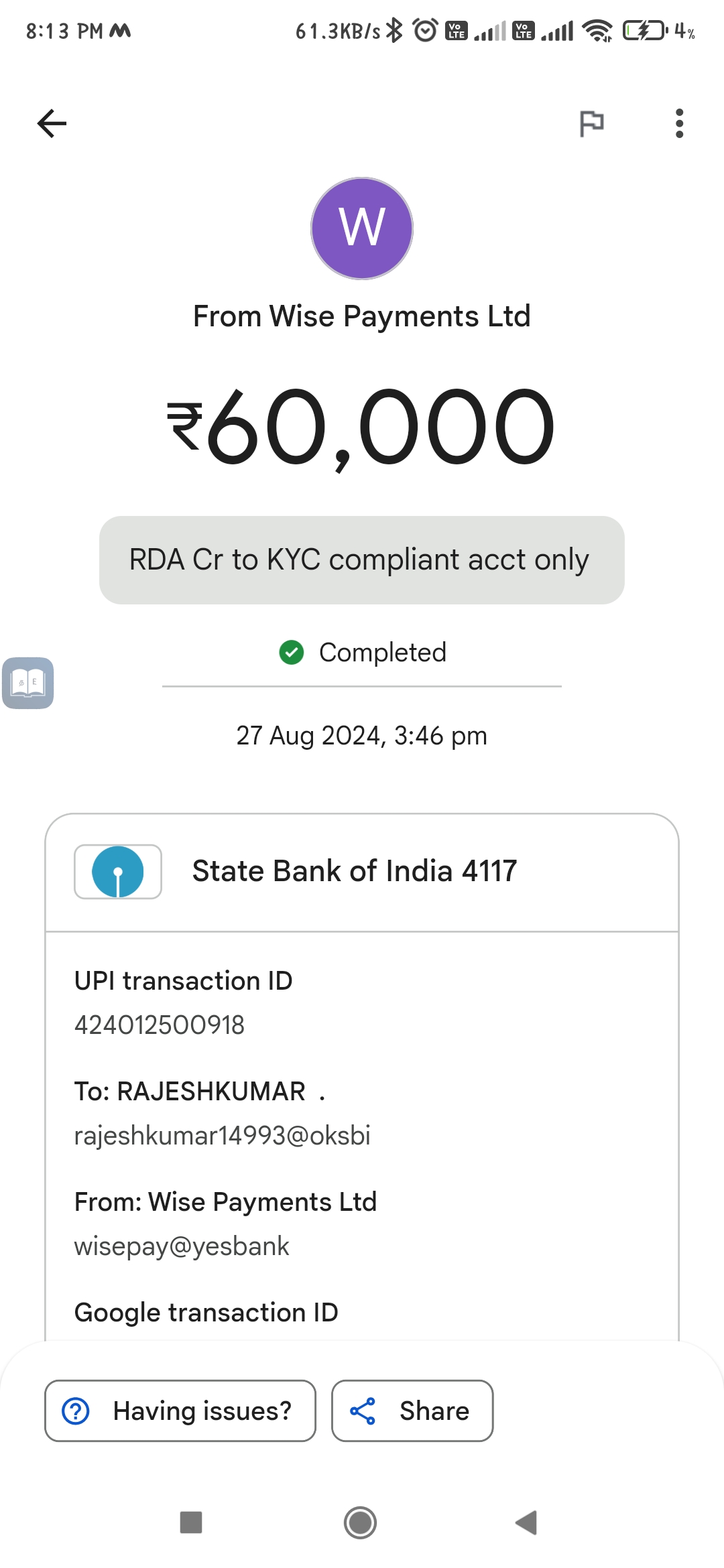Tap the system home button

(361, 1522)
